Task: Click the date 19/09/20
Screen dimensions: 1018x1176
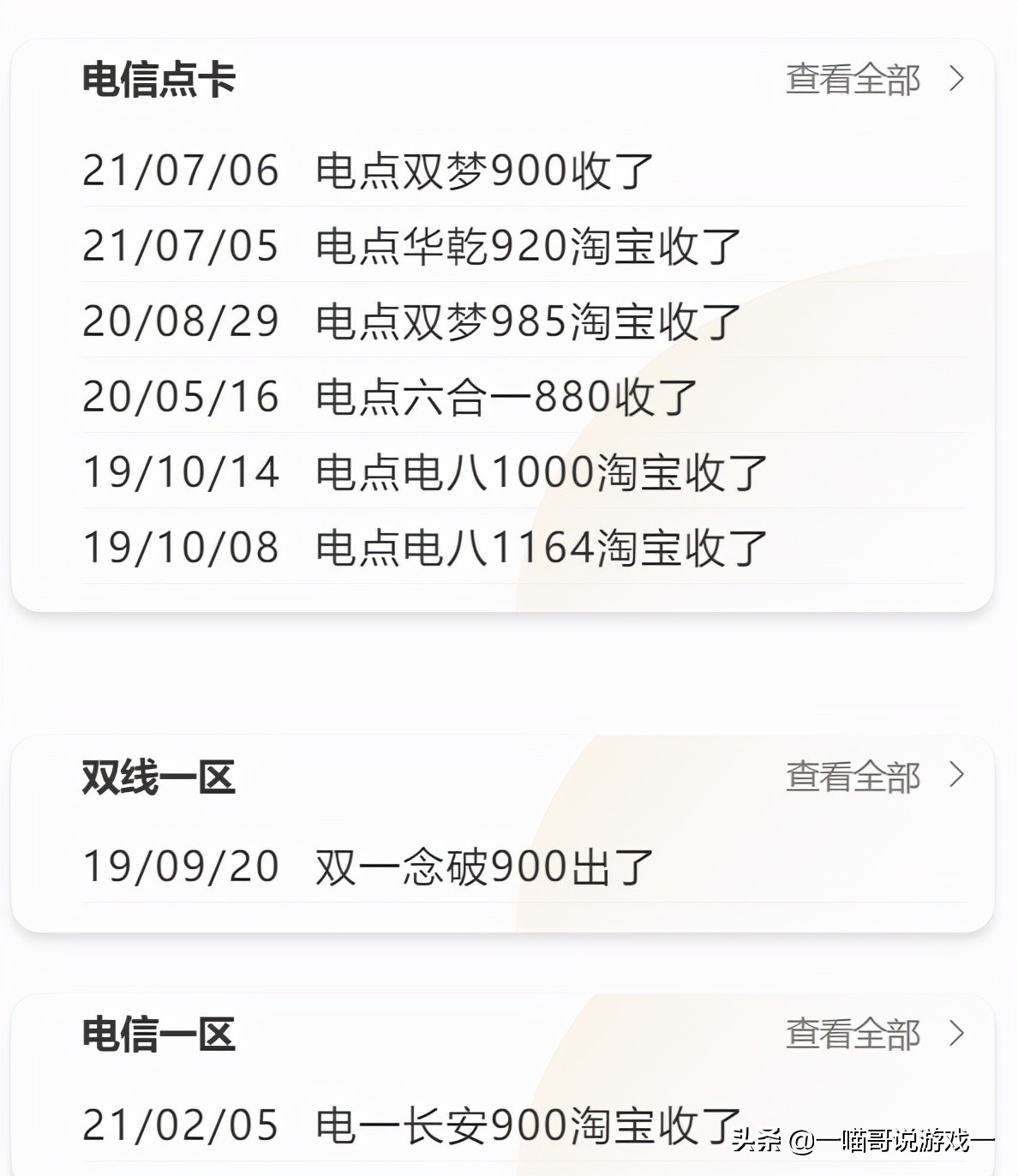Action: pos(180,866)
